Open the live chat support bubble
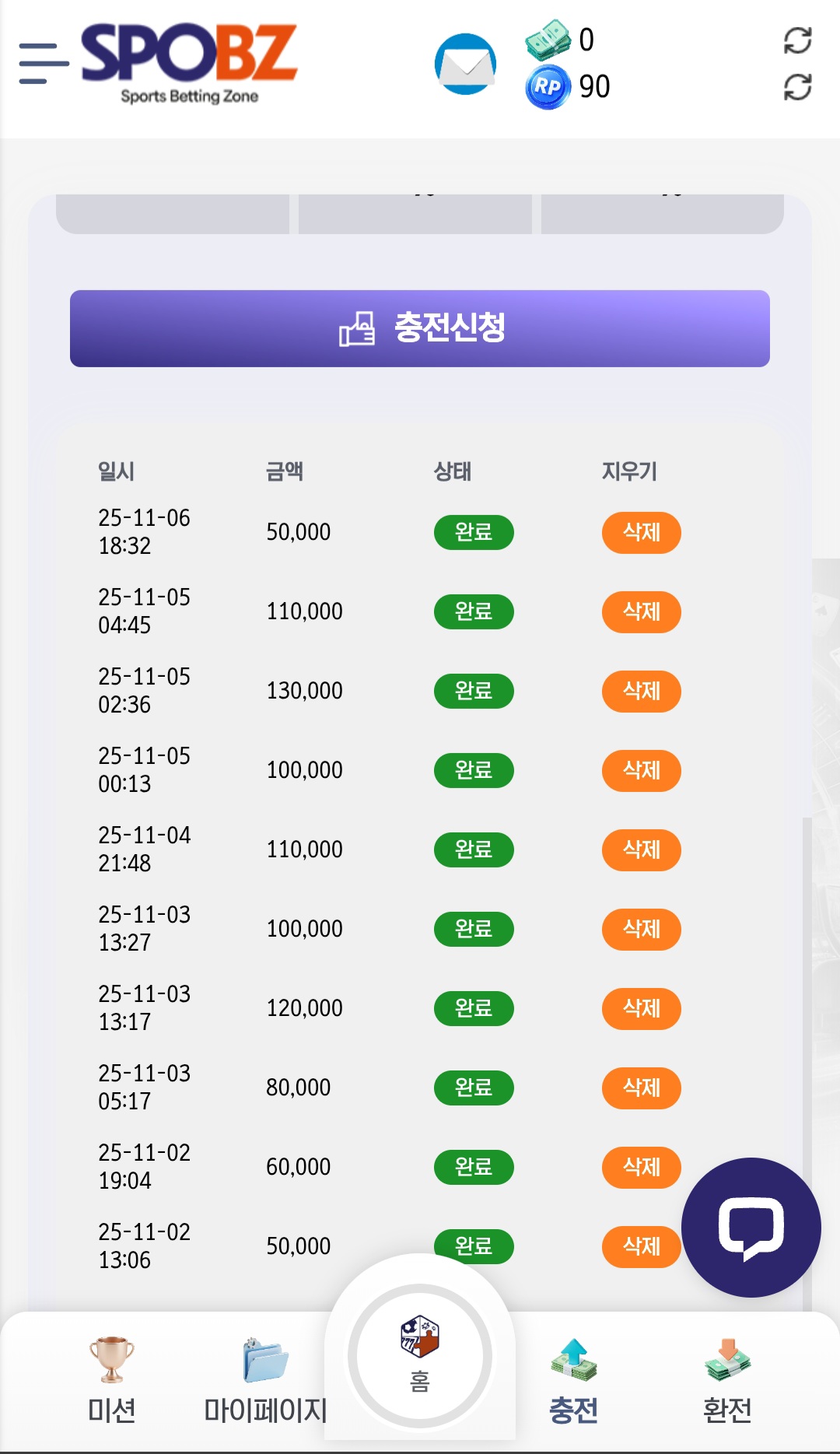Viewport: 840px width, 1454px height. [x=751, y=1228]
